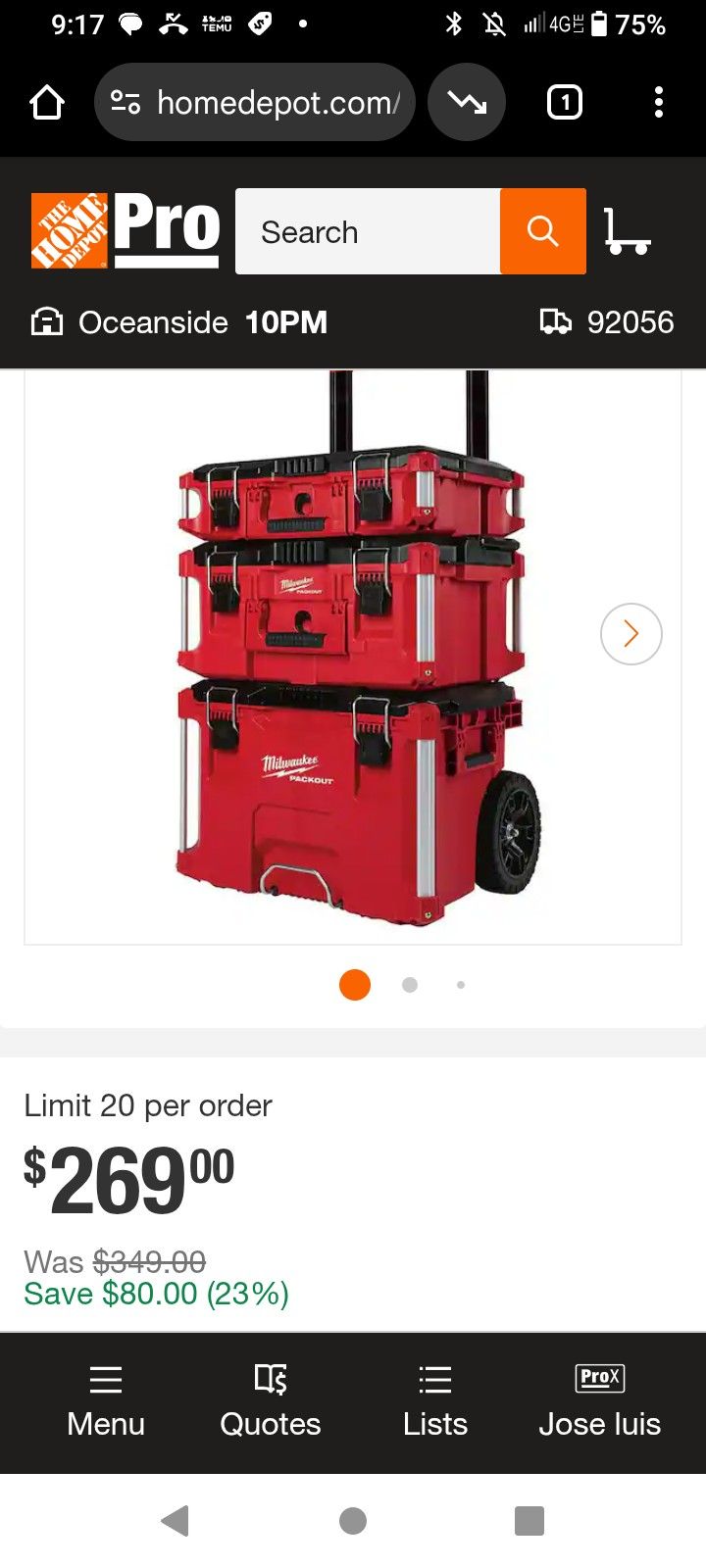Go to the Lists tab
The image size is (706, 1568).
click(x=435, y=1401)
